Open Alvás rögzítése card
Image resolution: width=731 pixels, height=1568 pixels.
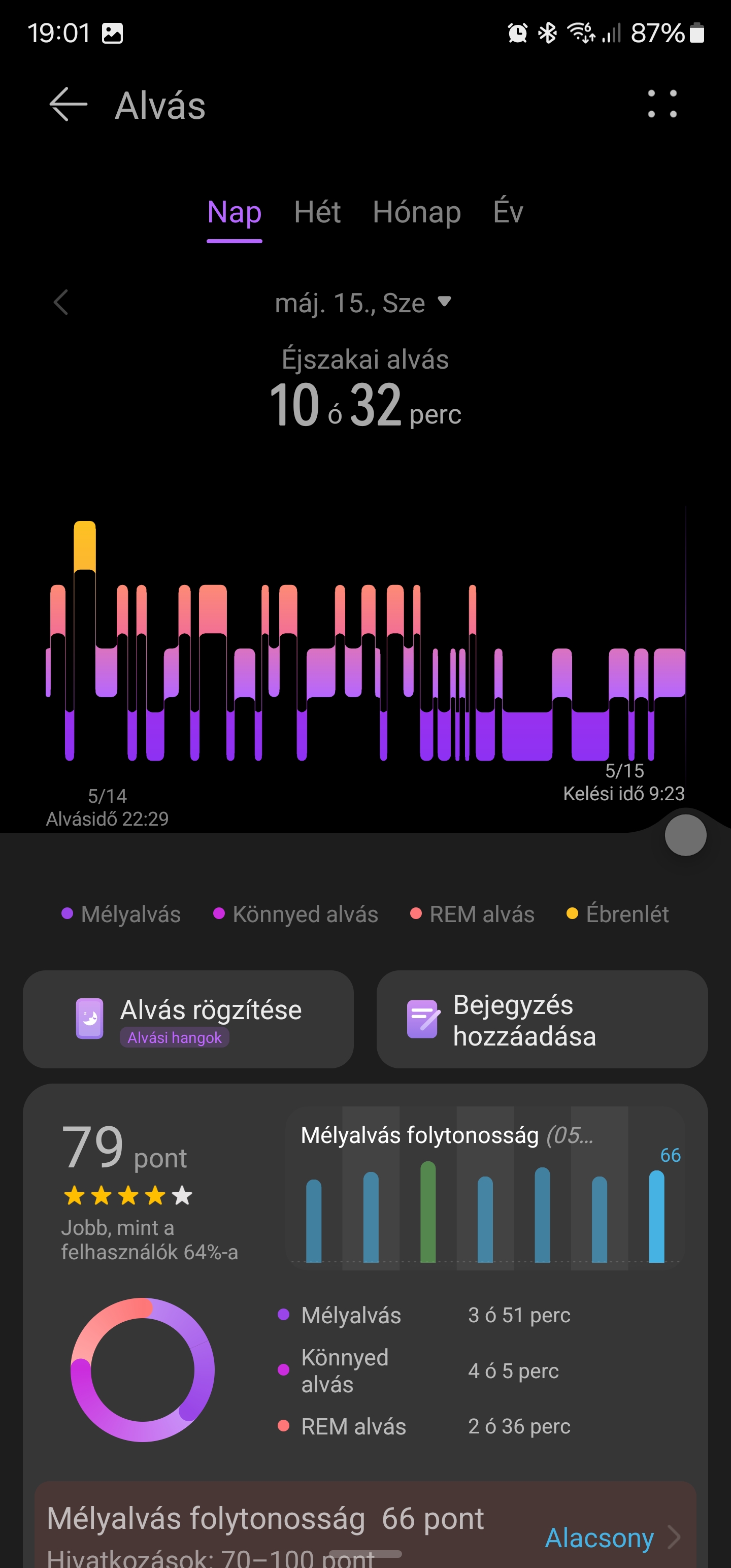(x=188, y=1019)
